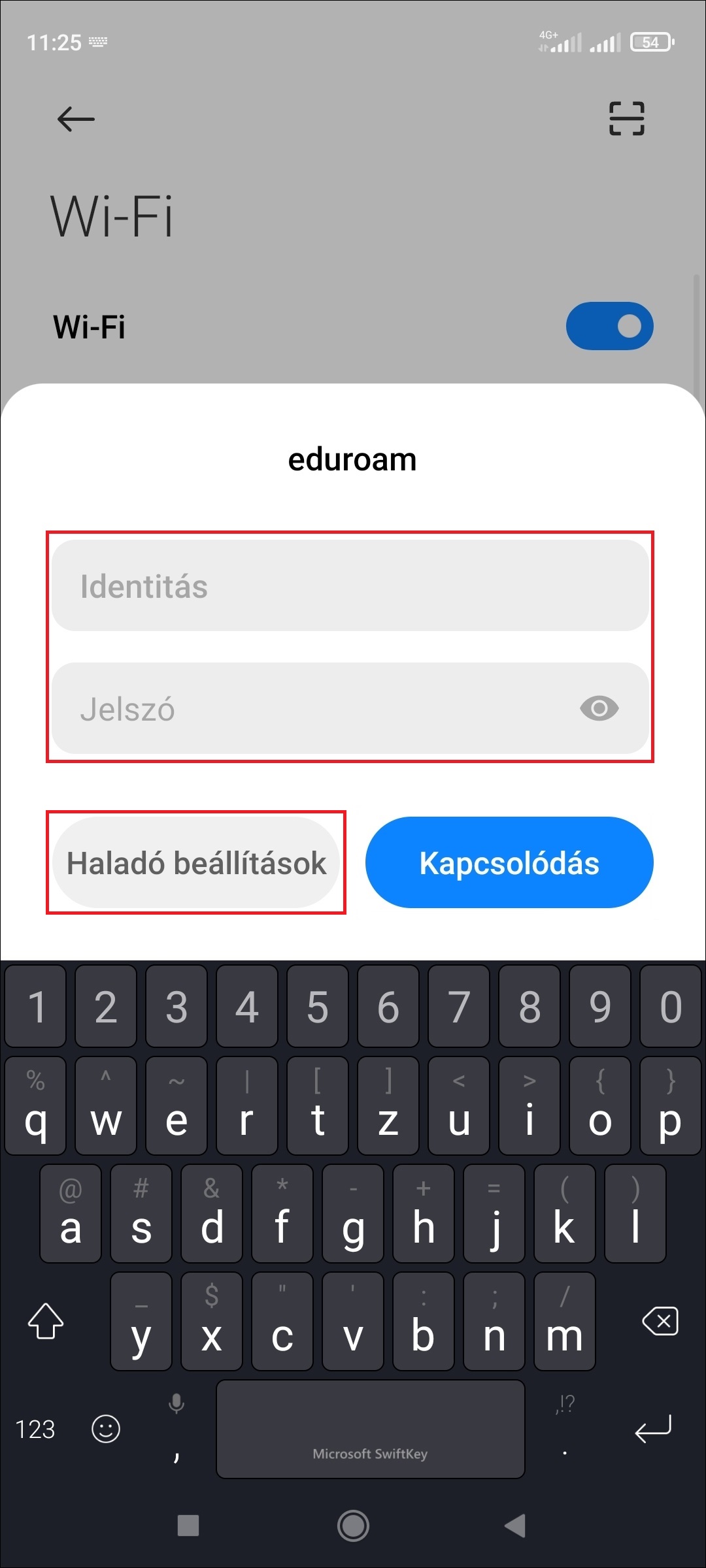Turn off the Wi-Fi switch
706x1568 pixels.
pyautogui.click(x=609, y=326)
